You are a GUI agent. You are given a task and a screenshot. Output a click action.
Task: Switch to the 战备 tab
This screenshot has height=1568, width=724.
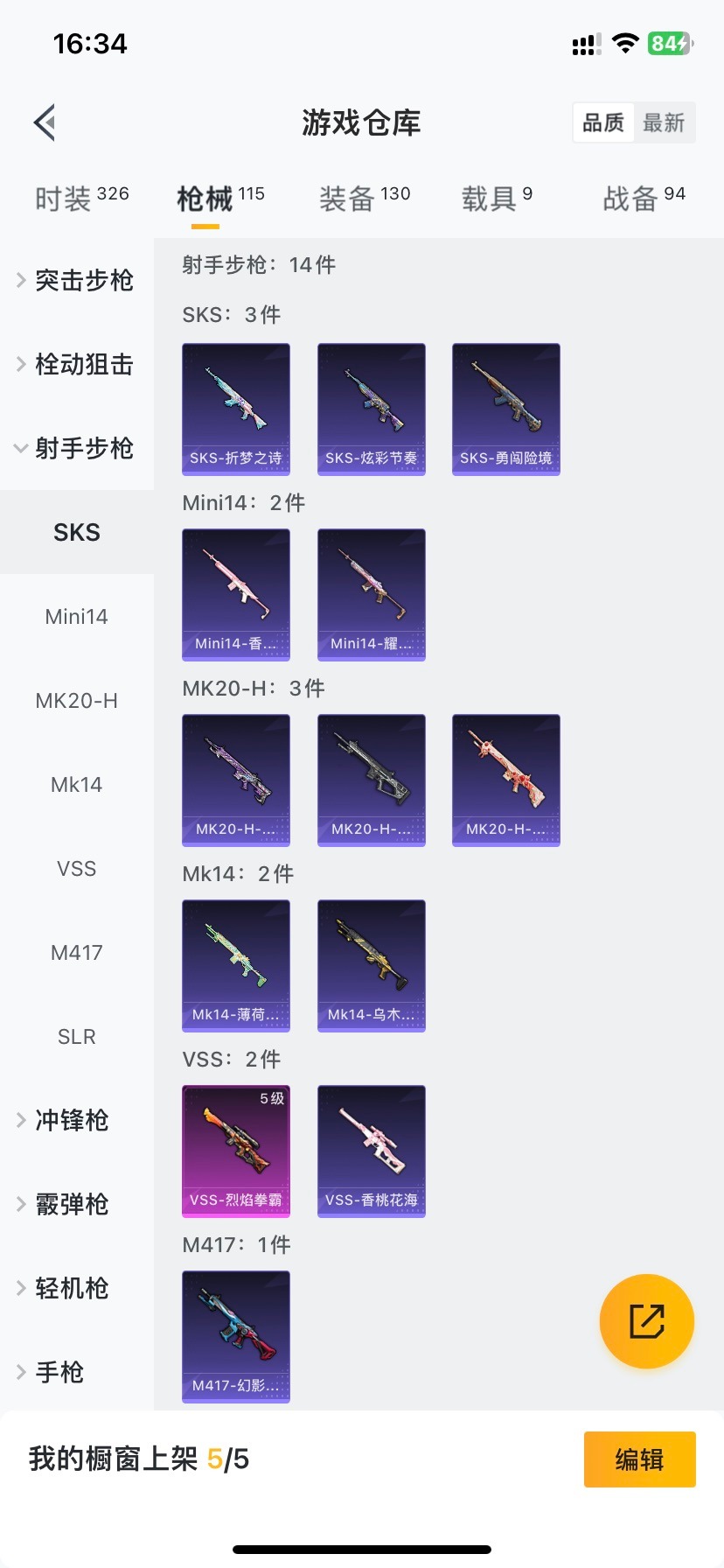point(643,199)
